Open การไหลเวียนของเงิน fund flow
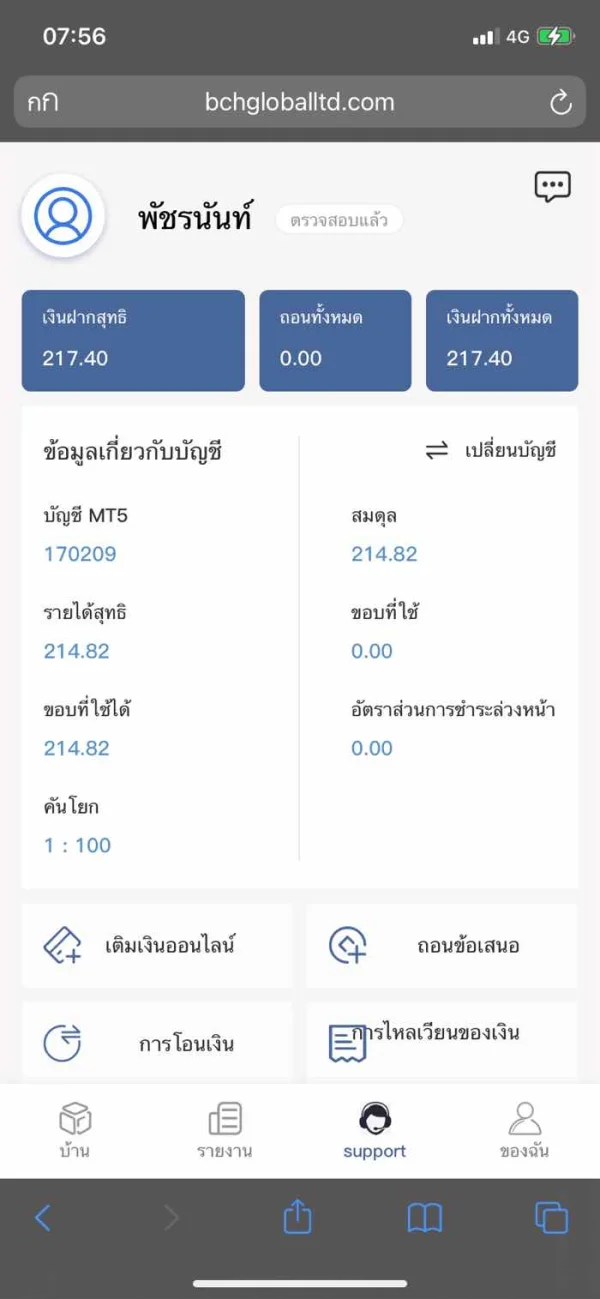 [442, 1041]
